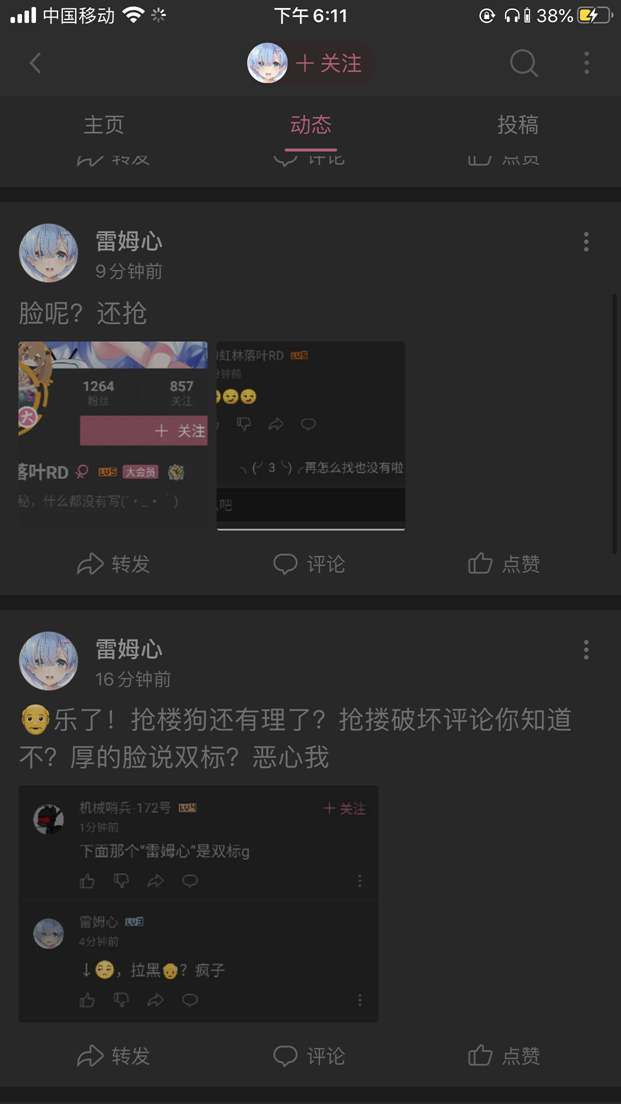Open the search icon in header
This screenshot has height=1104, width=621.
524,63
